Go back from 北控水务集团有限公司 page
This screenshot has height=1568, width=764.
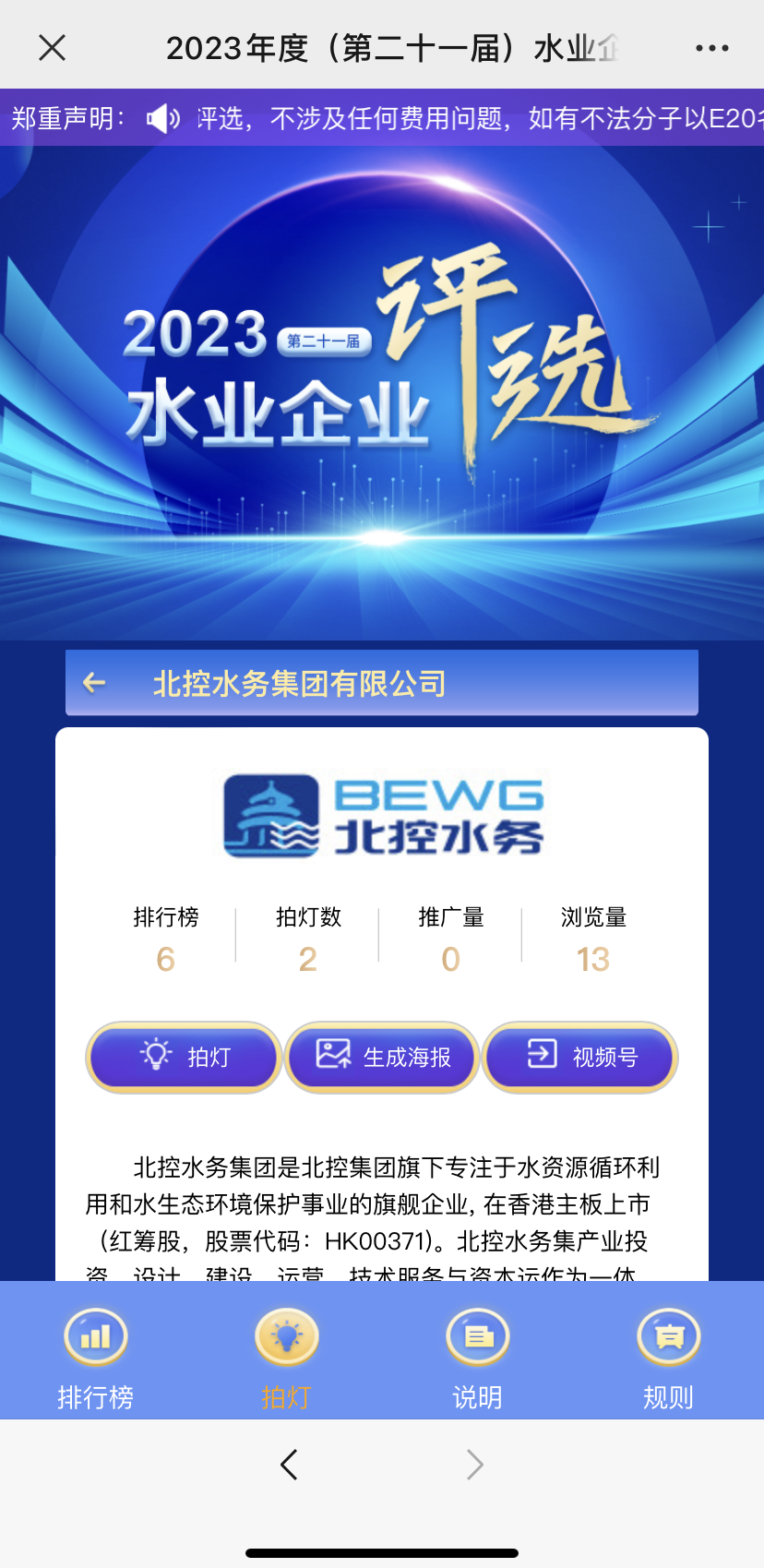(x=94, y=683)
